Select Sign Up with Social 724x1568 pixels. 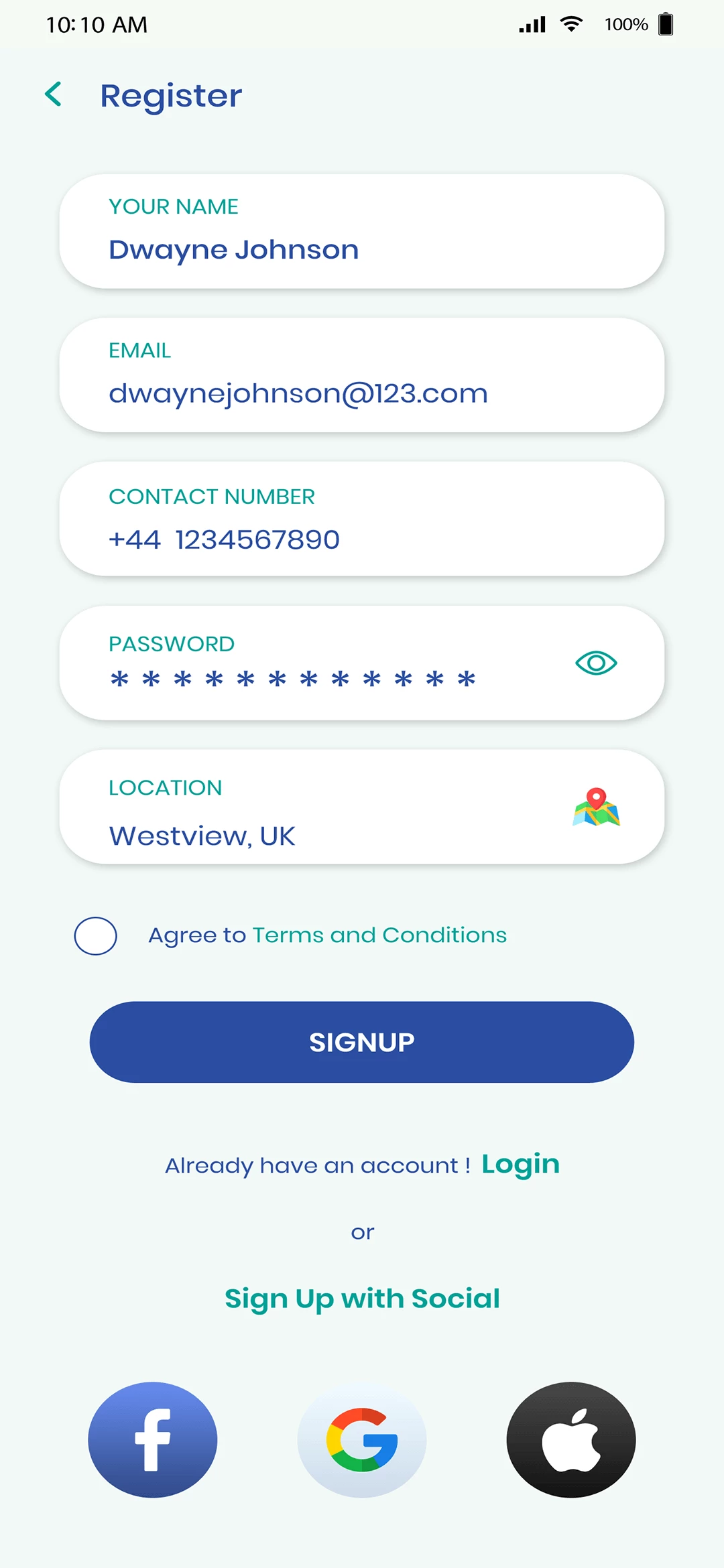coord(362,1299)
